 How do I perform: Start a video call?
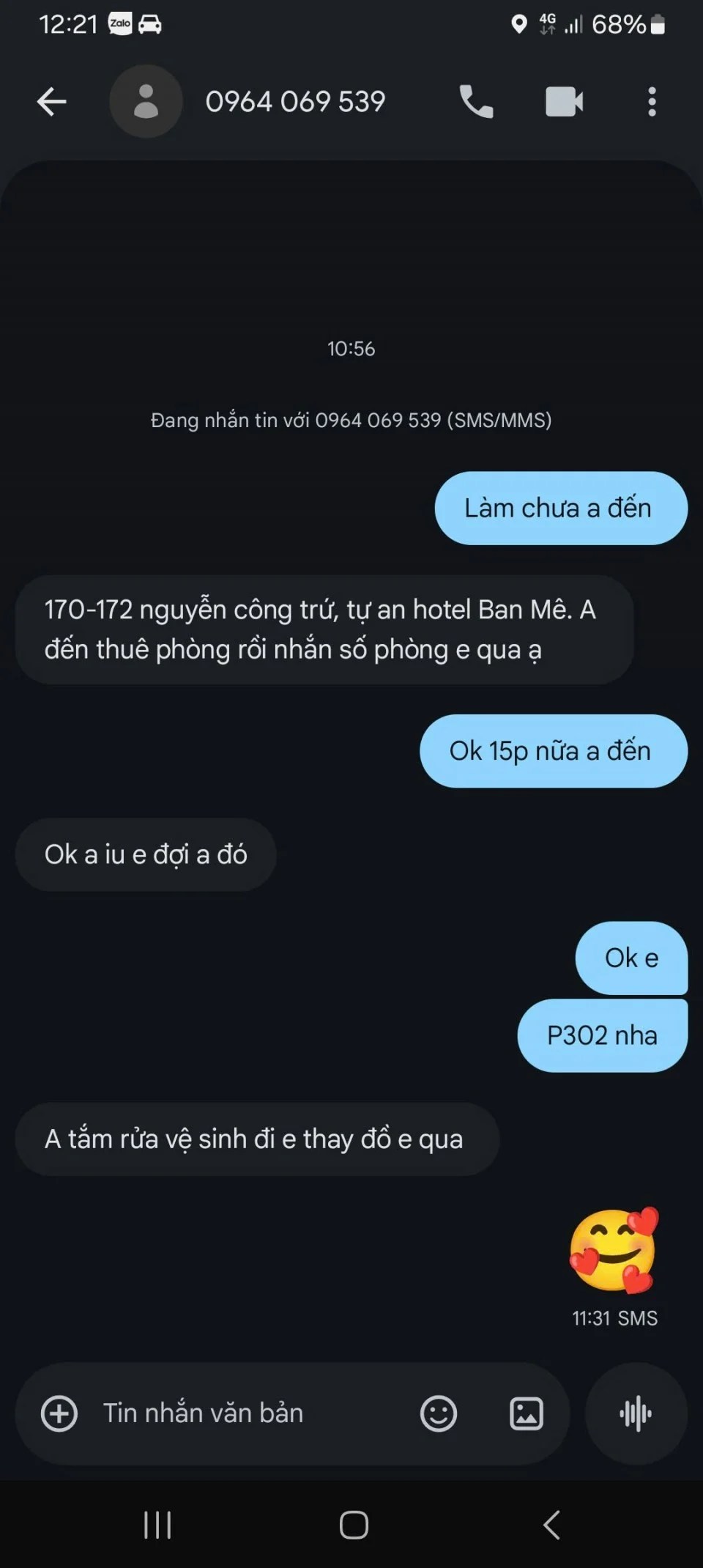pos(564,102)
